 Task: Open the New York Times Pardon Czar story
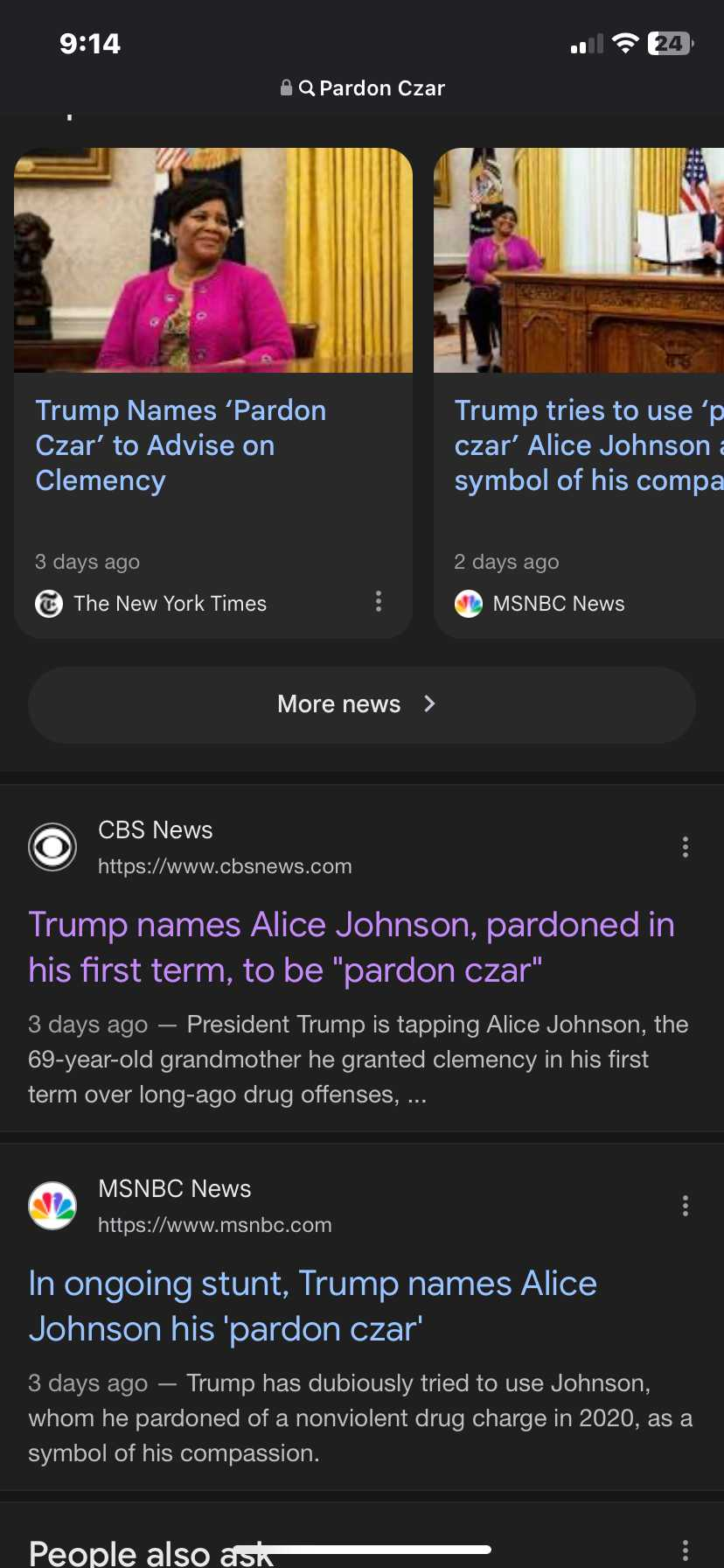point(181,445)
